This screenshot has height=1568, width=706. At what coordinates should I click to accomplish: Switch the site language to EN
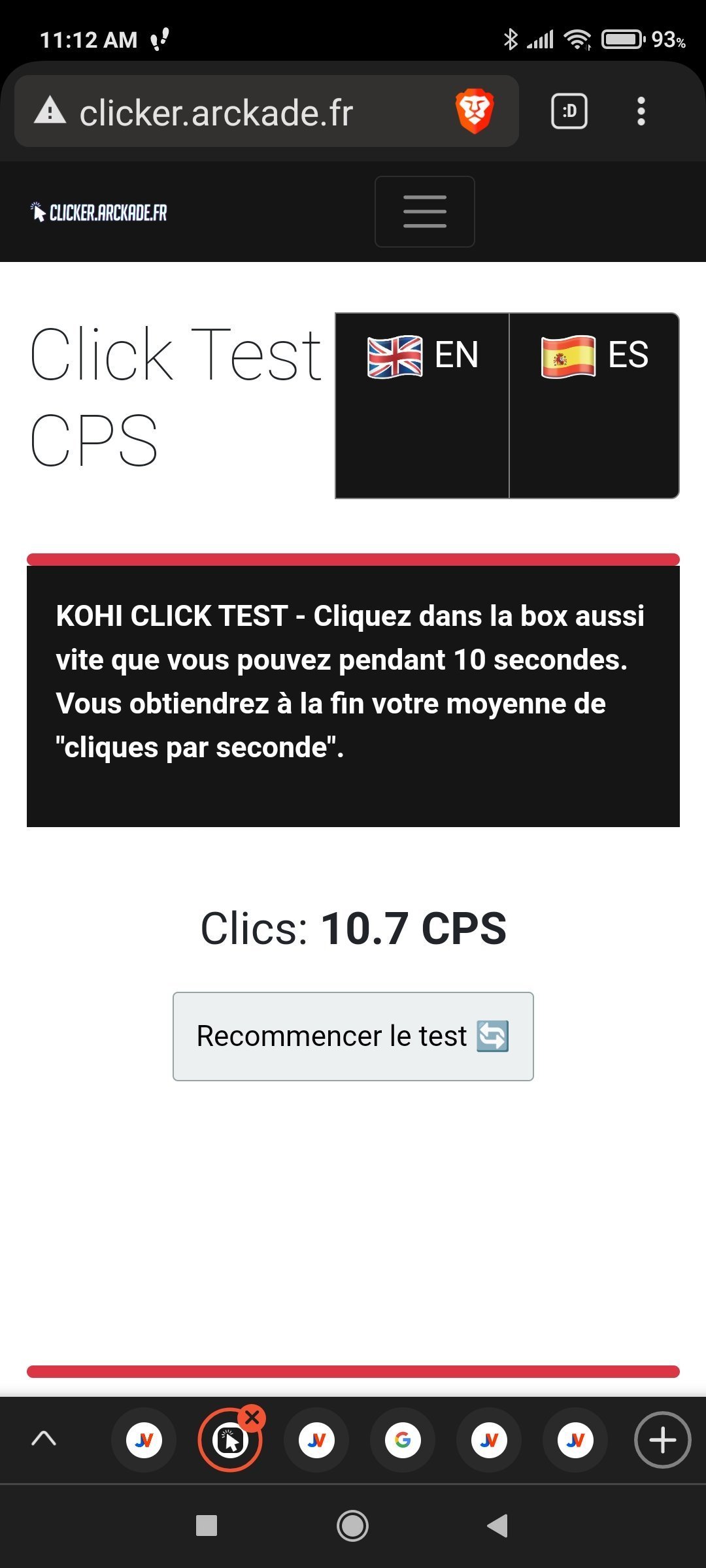pyautogui.click(x=422, y=406)
